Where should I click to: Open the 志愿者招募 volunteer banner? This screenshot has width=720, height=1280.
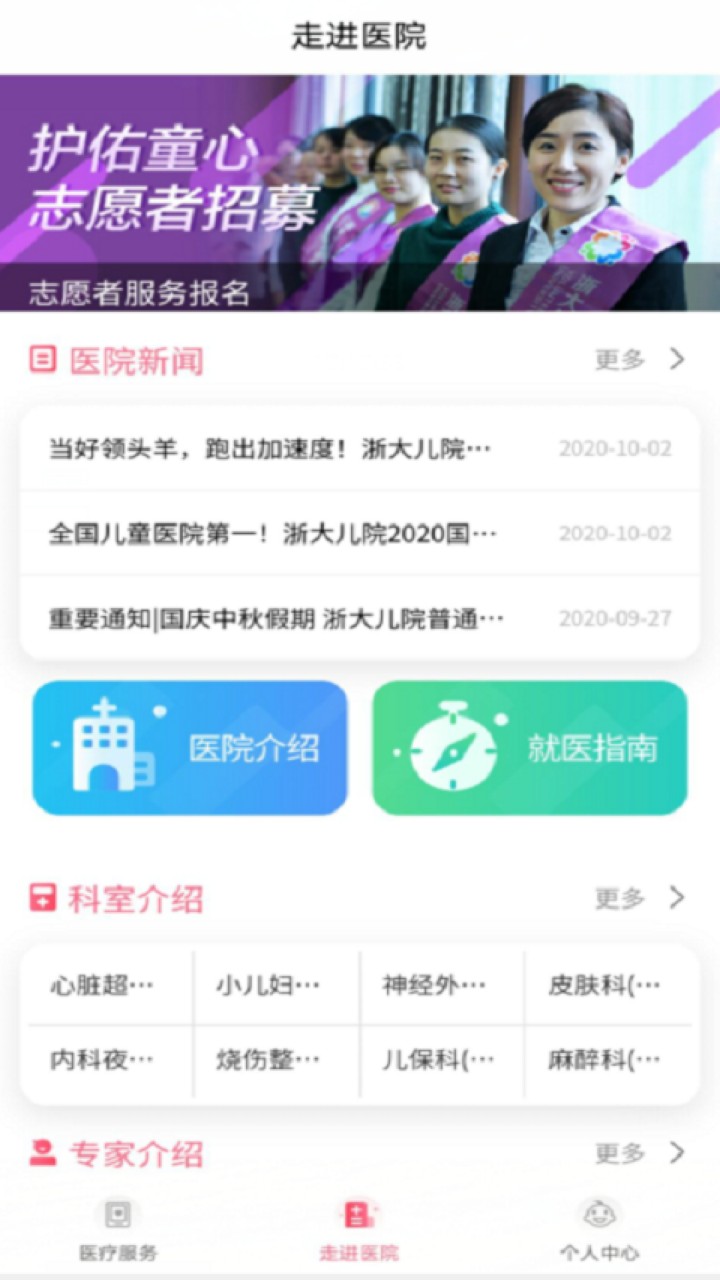[x=360, y=192]
